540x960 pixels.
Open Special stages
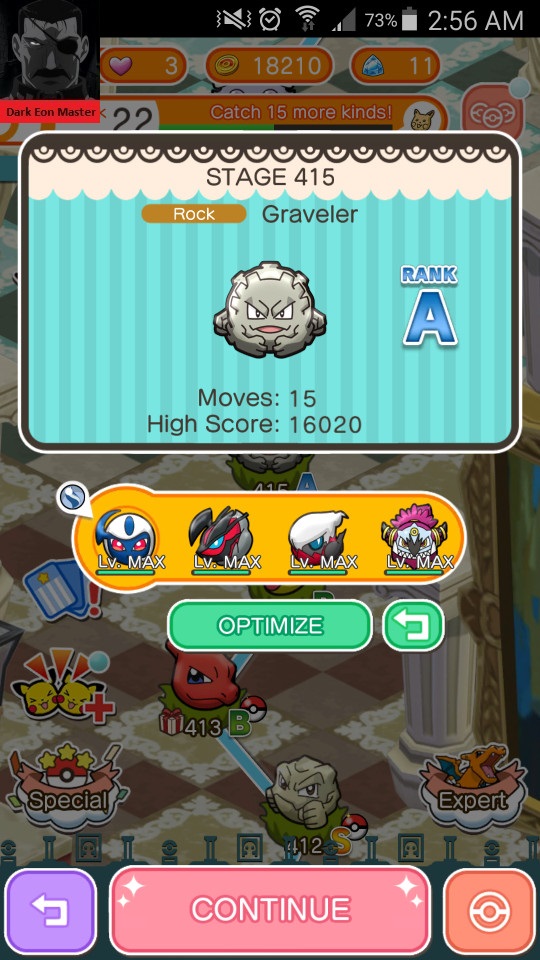point(67,786)
